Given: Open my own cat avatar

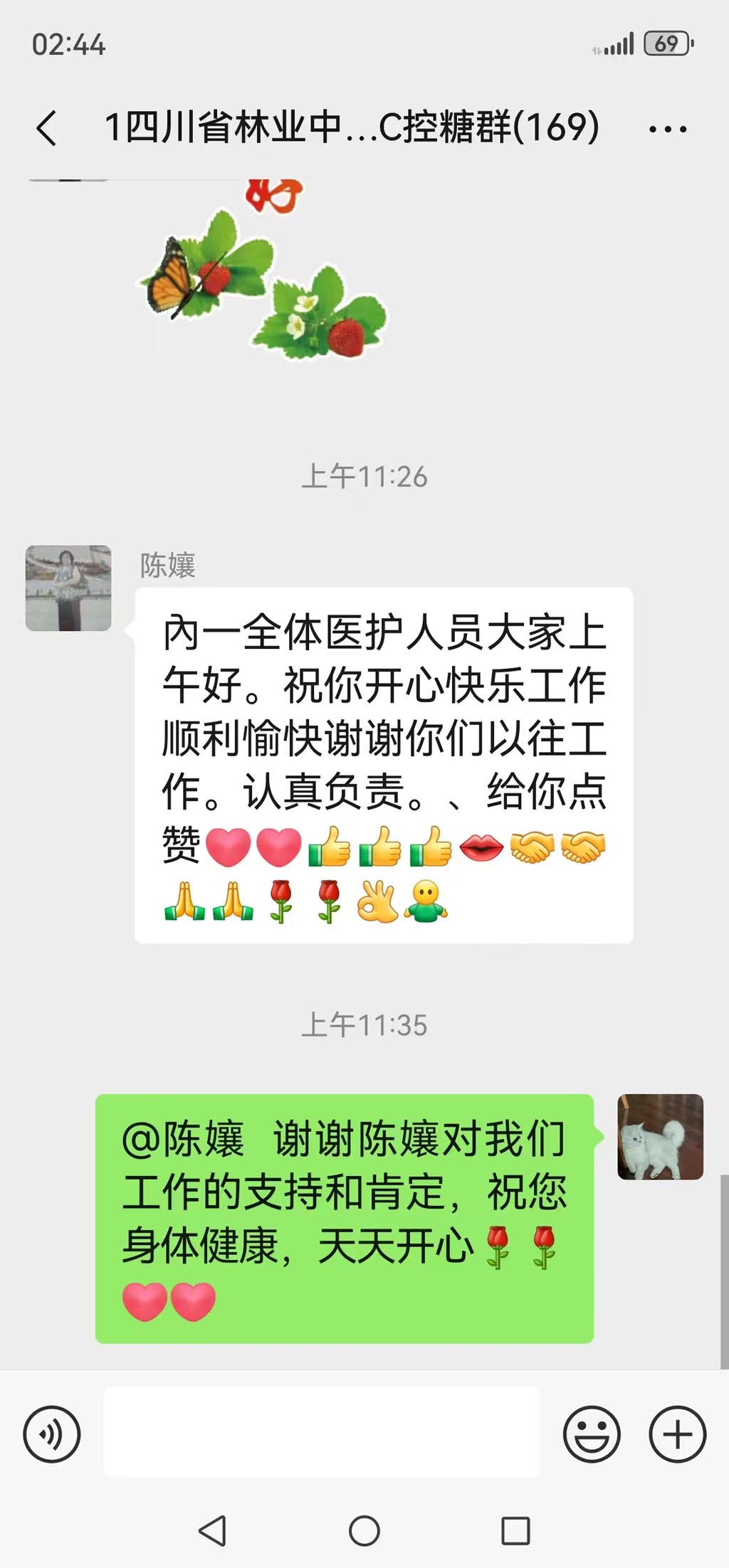Looking at the screenshot, I should point(660,1136).
